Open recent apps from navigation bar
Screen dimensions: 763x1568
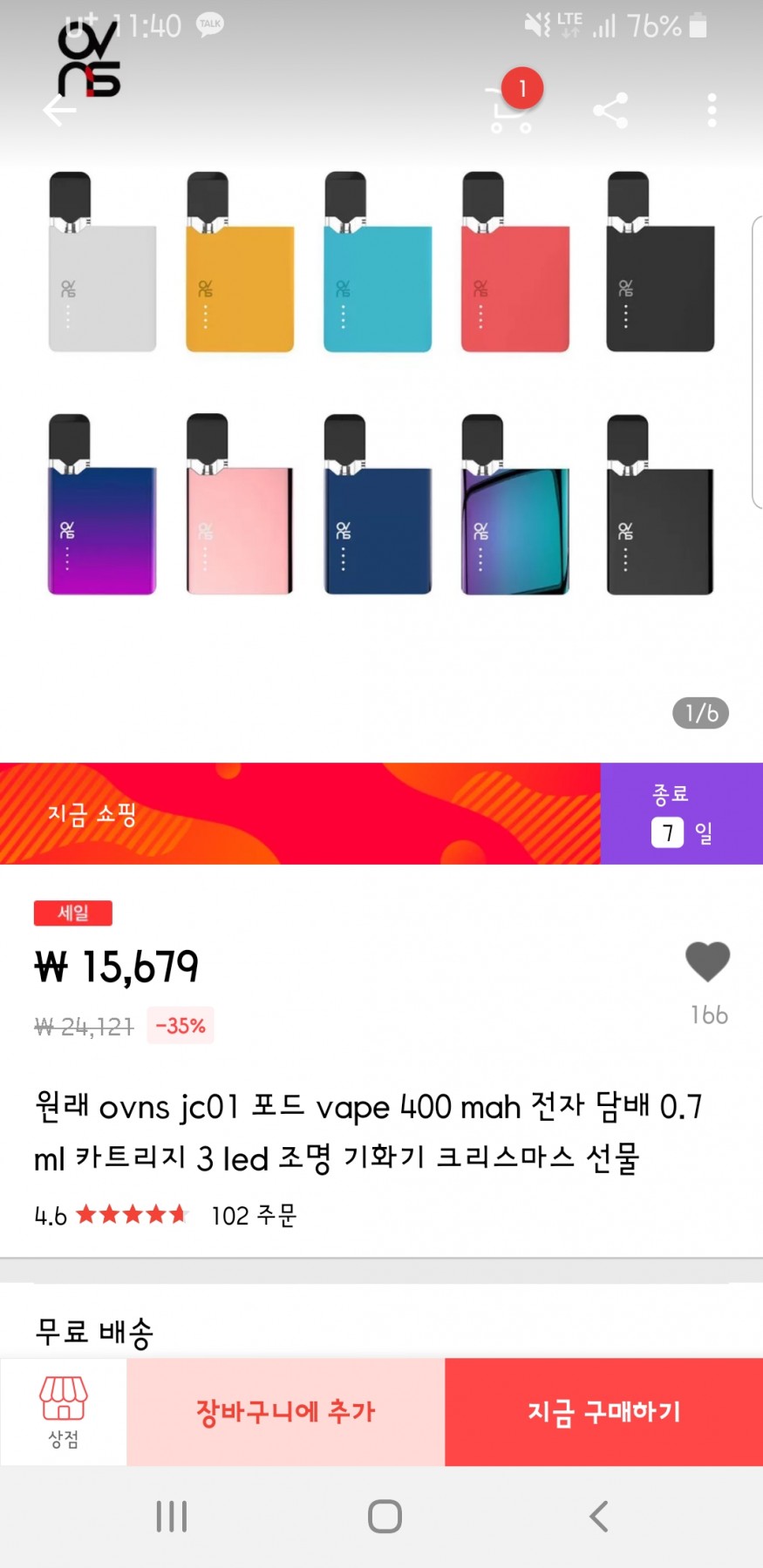point(172,1517)
